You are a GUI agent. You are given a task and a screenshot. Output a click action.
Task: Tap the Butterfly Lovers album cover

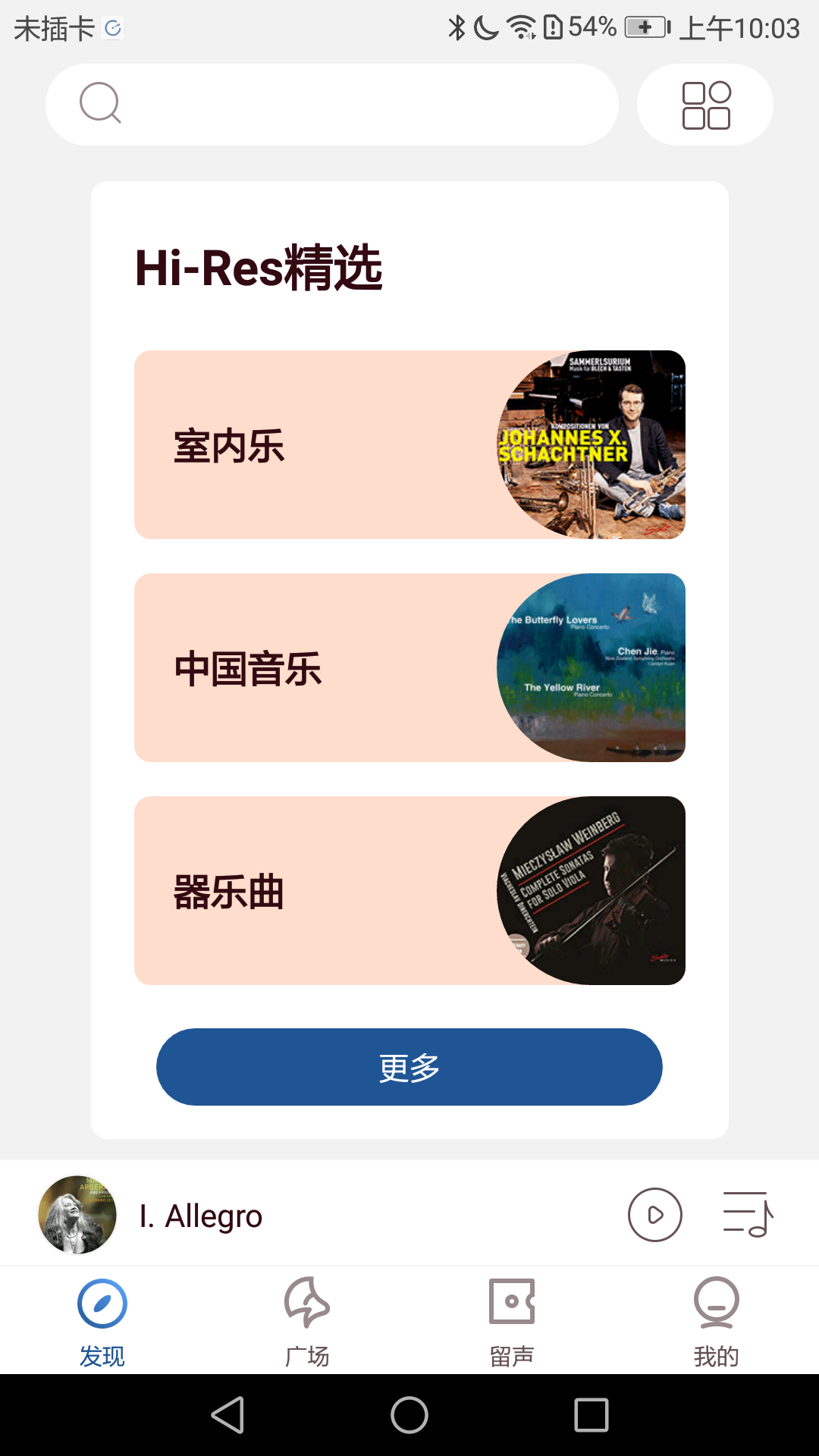(599, 667)
